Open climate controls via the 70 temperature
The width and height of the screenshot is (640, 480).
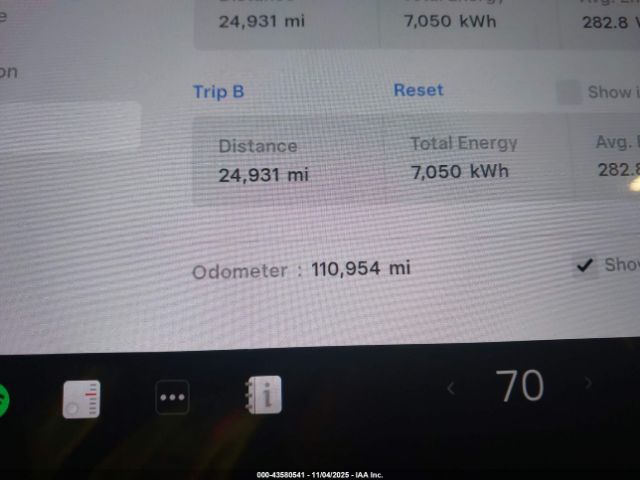click(520, 386)
